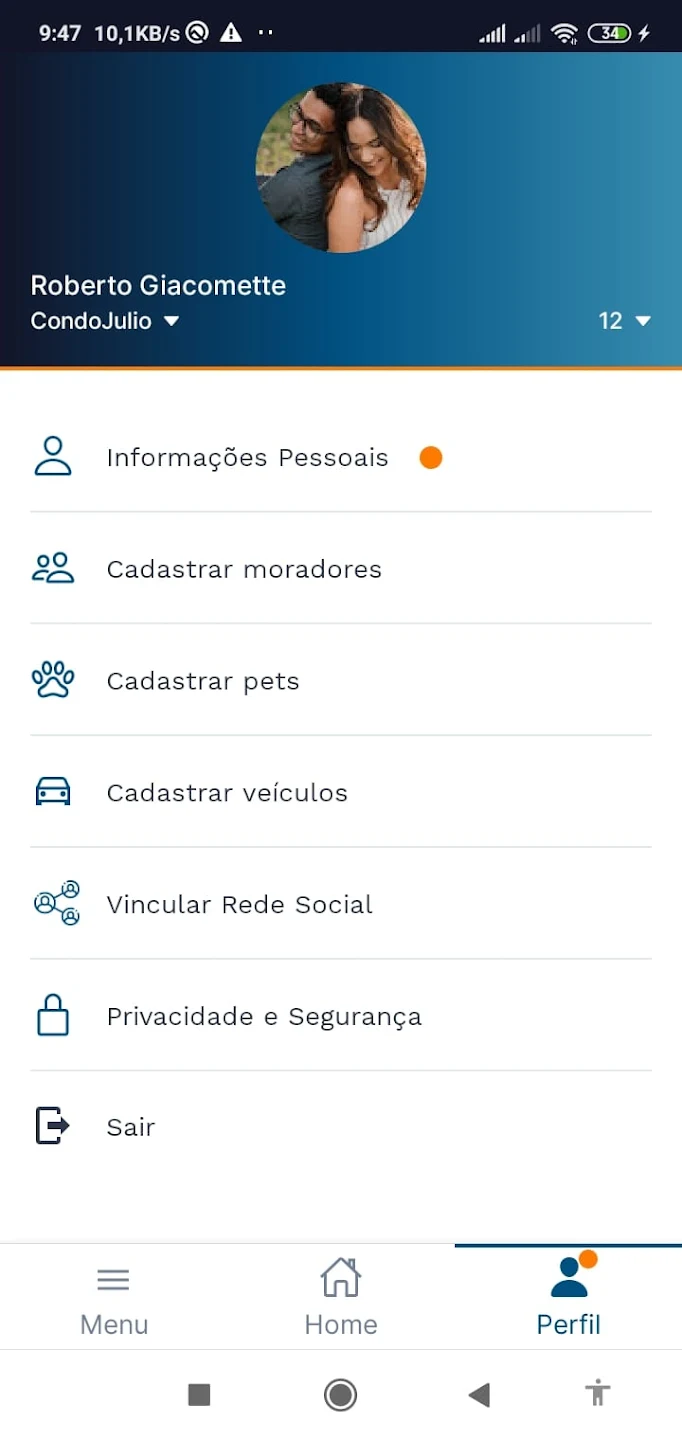Expand the CondoJulio condominium dropdown
Image resolution: width=682 pixels, height=1440 pixels.
(105, 321)
